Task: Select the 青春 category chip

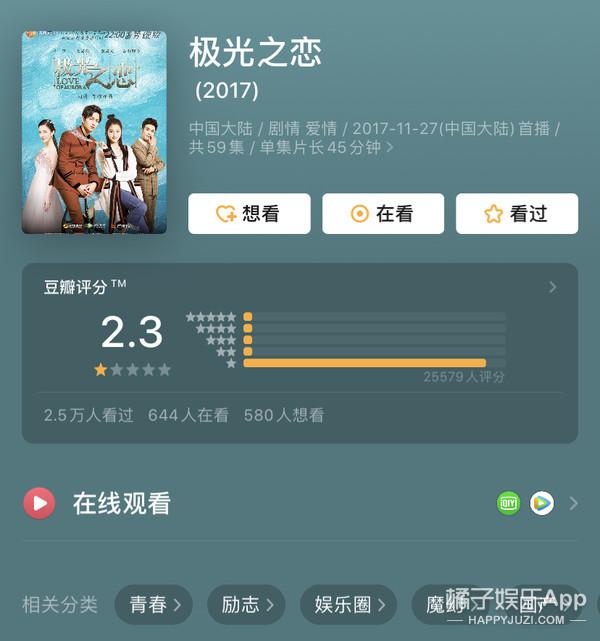Action: click(x=155, y=604)
